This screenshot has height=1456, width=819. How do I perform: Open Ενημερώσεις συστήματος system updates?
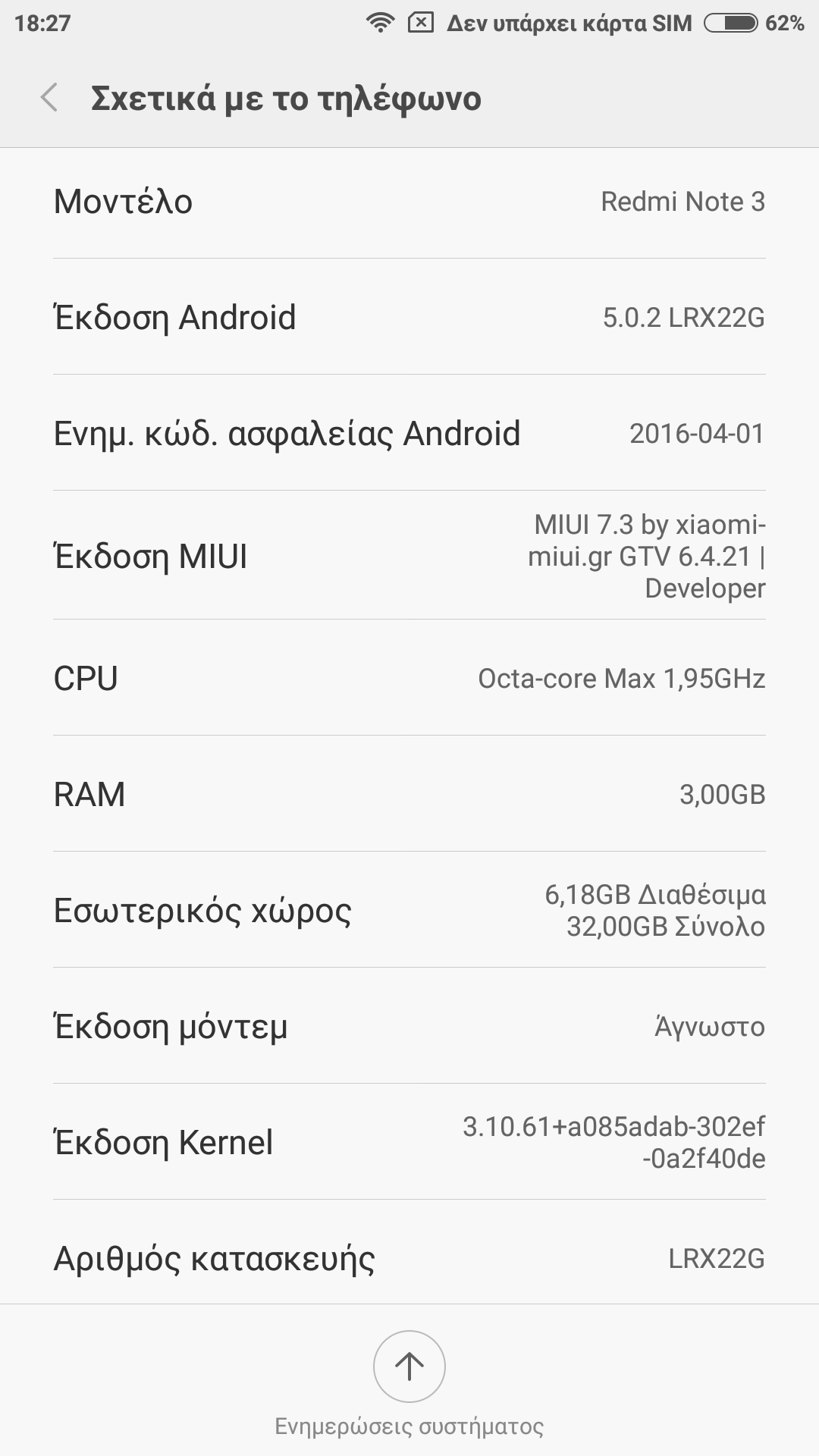click(x=409, y=1367)
